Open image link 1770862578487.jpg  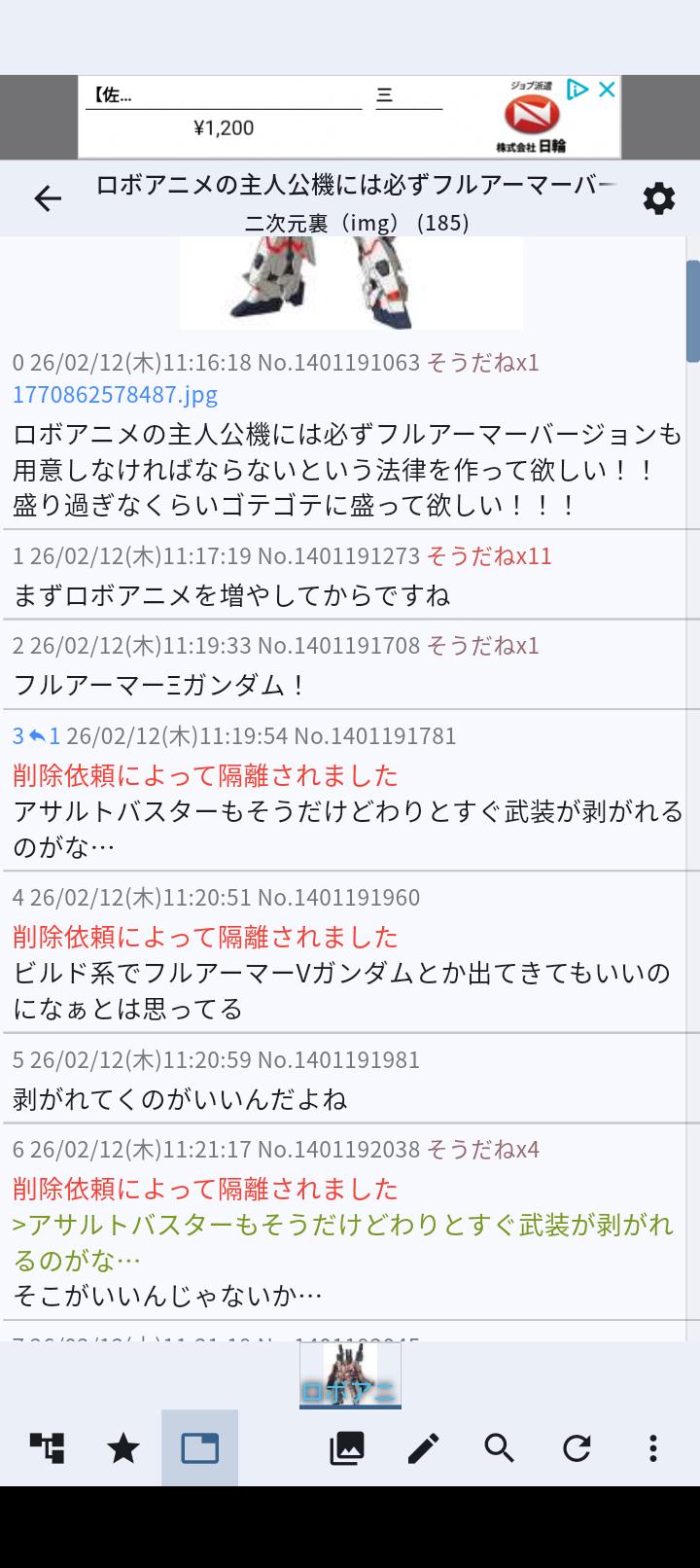[x=115, y=395]
